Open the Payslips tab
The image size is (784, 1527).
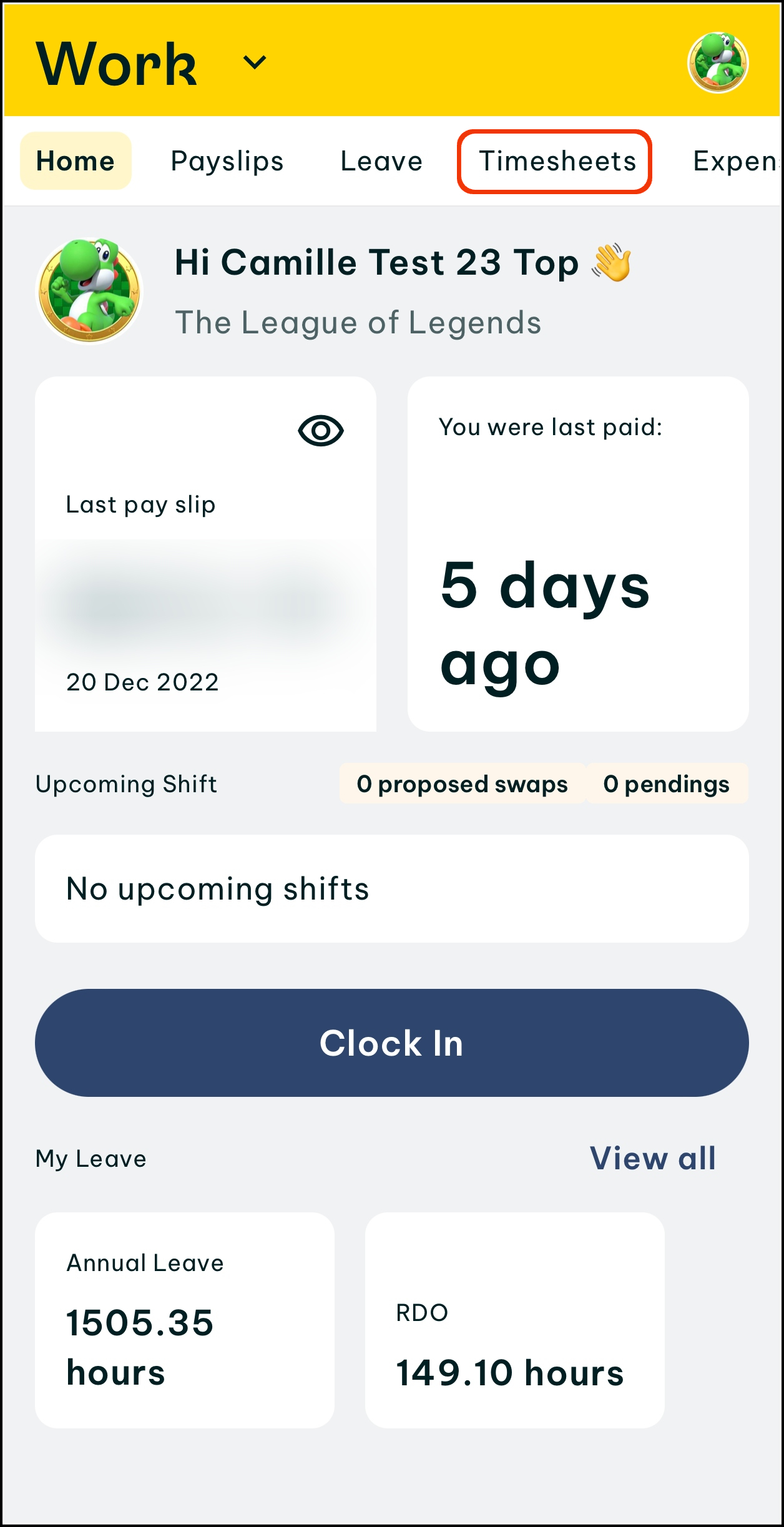click(227, 161)
